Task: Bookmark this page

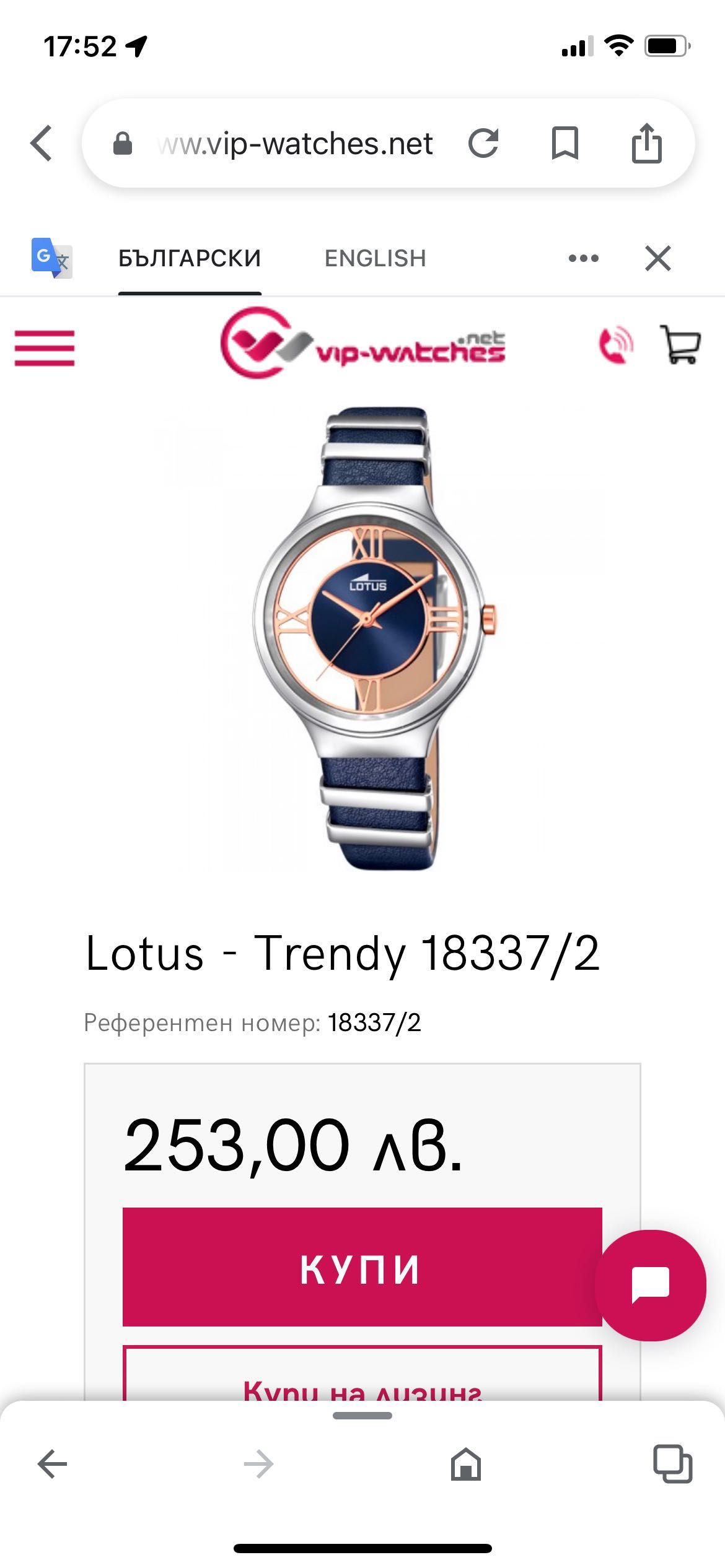Action: click(x=565, y=143)
